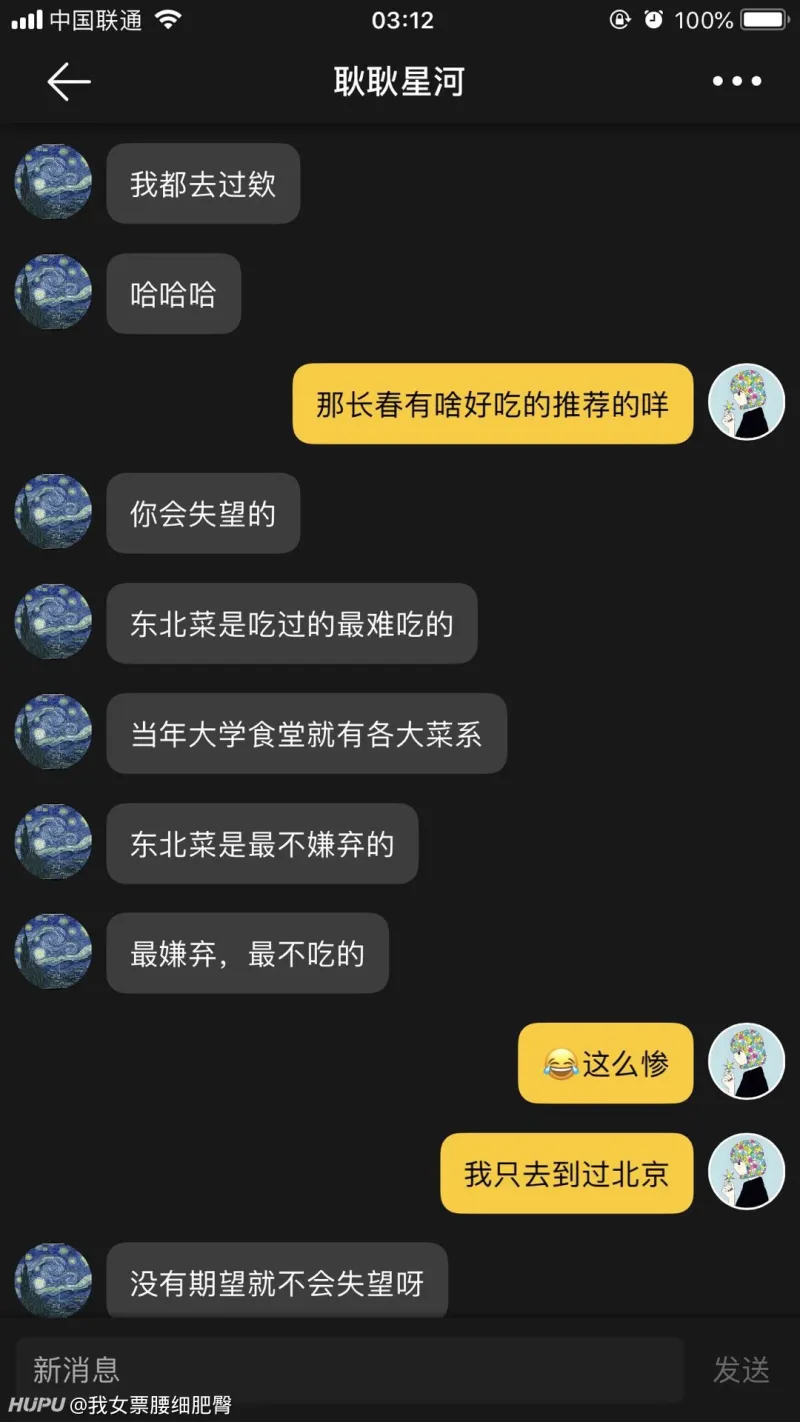This screenshot has width=800, height=1422.
Task: Open the three-dot overflow menu
Action: point(737,82)
